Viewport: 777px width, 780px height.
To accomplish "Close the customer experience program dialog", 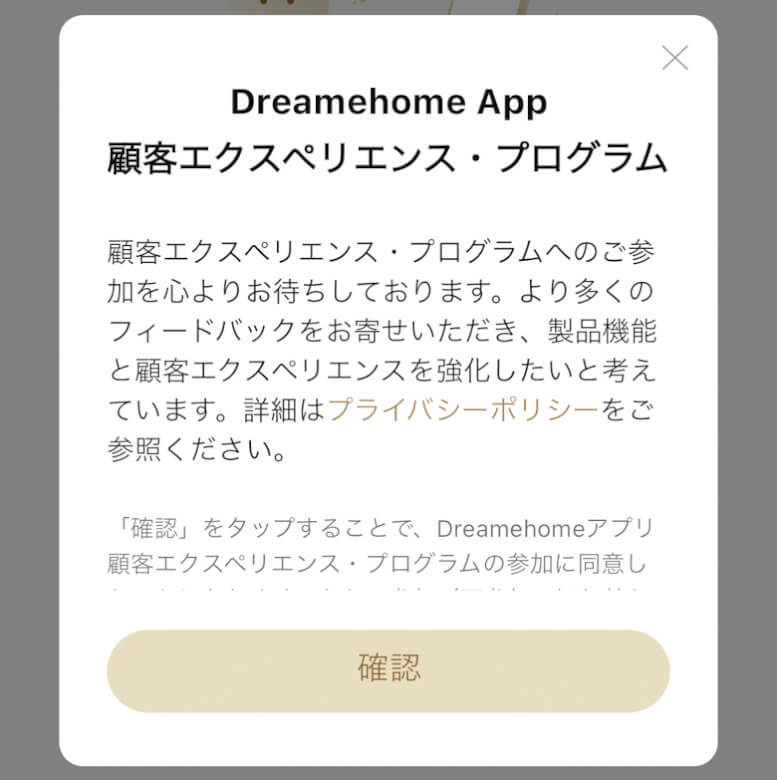I will click(675, 58).
